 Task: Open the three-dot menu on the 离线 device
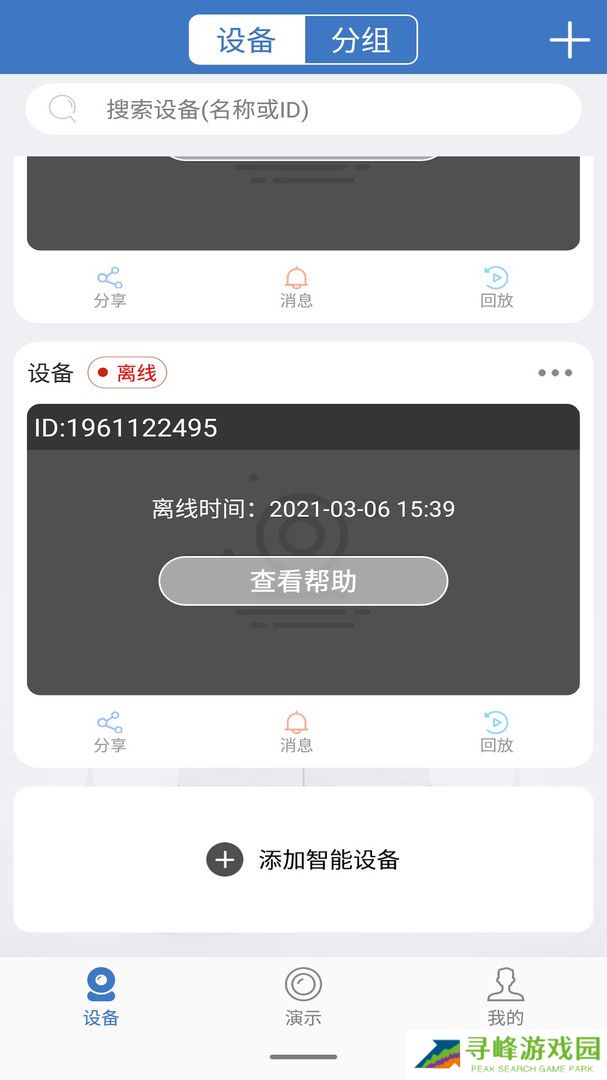555,373
